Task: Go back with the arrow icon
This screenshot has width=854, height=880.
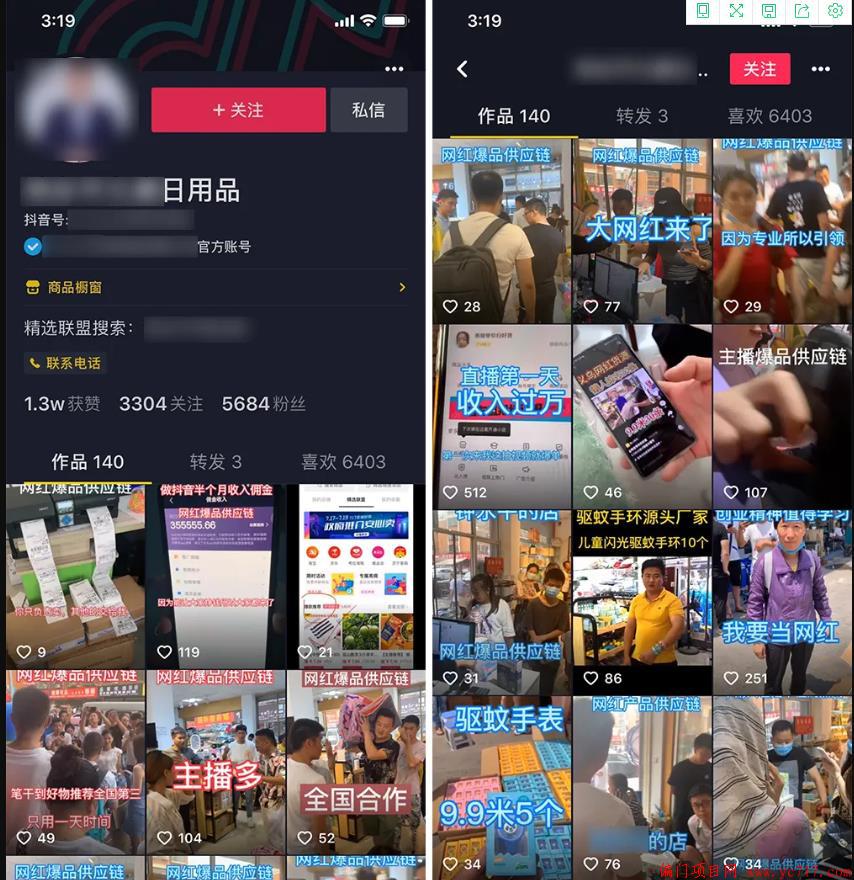Action: point(462,69)
